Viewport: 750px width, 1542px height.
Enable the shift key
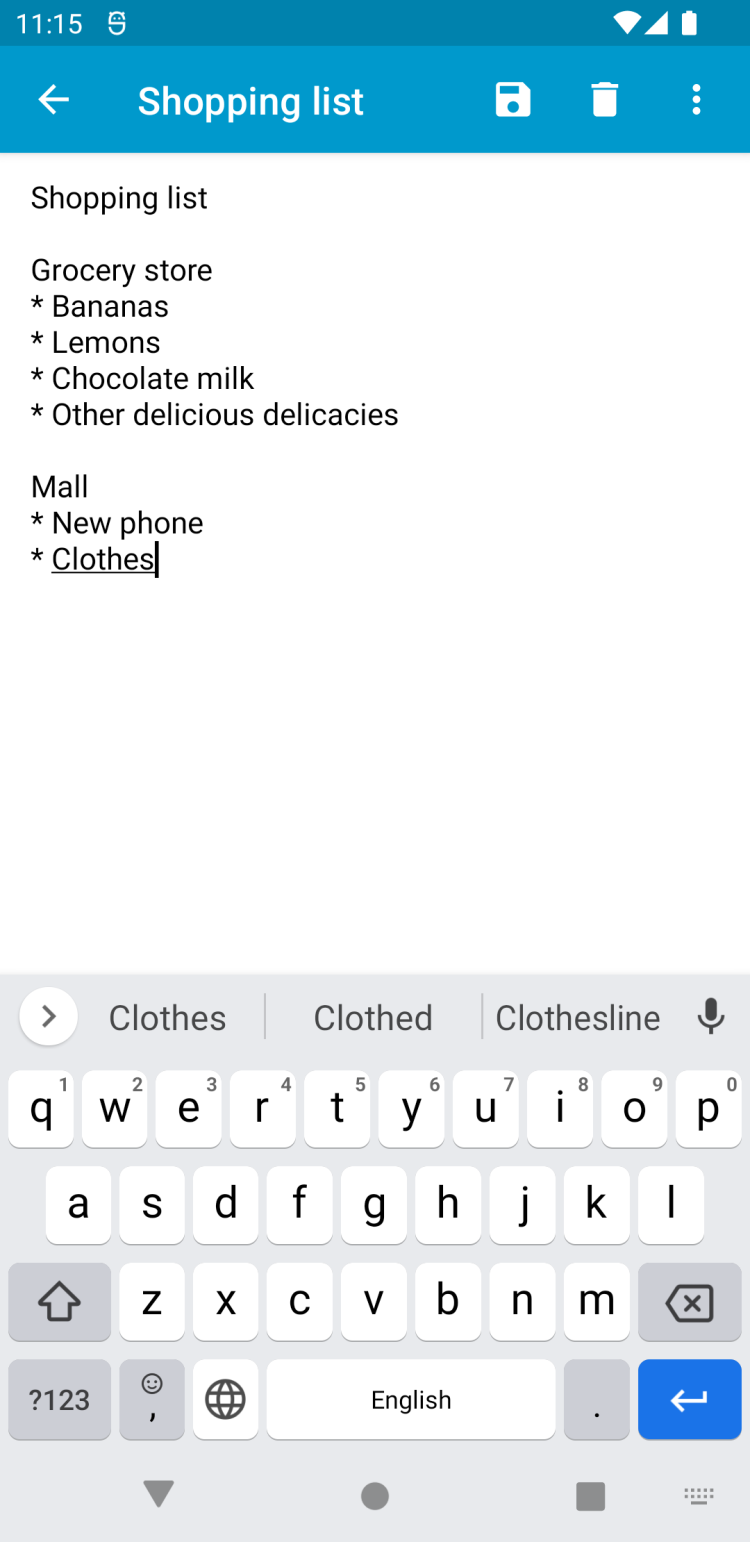59,1302
